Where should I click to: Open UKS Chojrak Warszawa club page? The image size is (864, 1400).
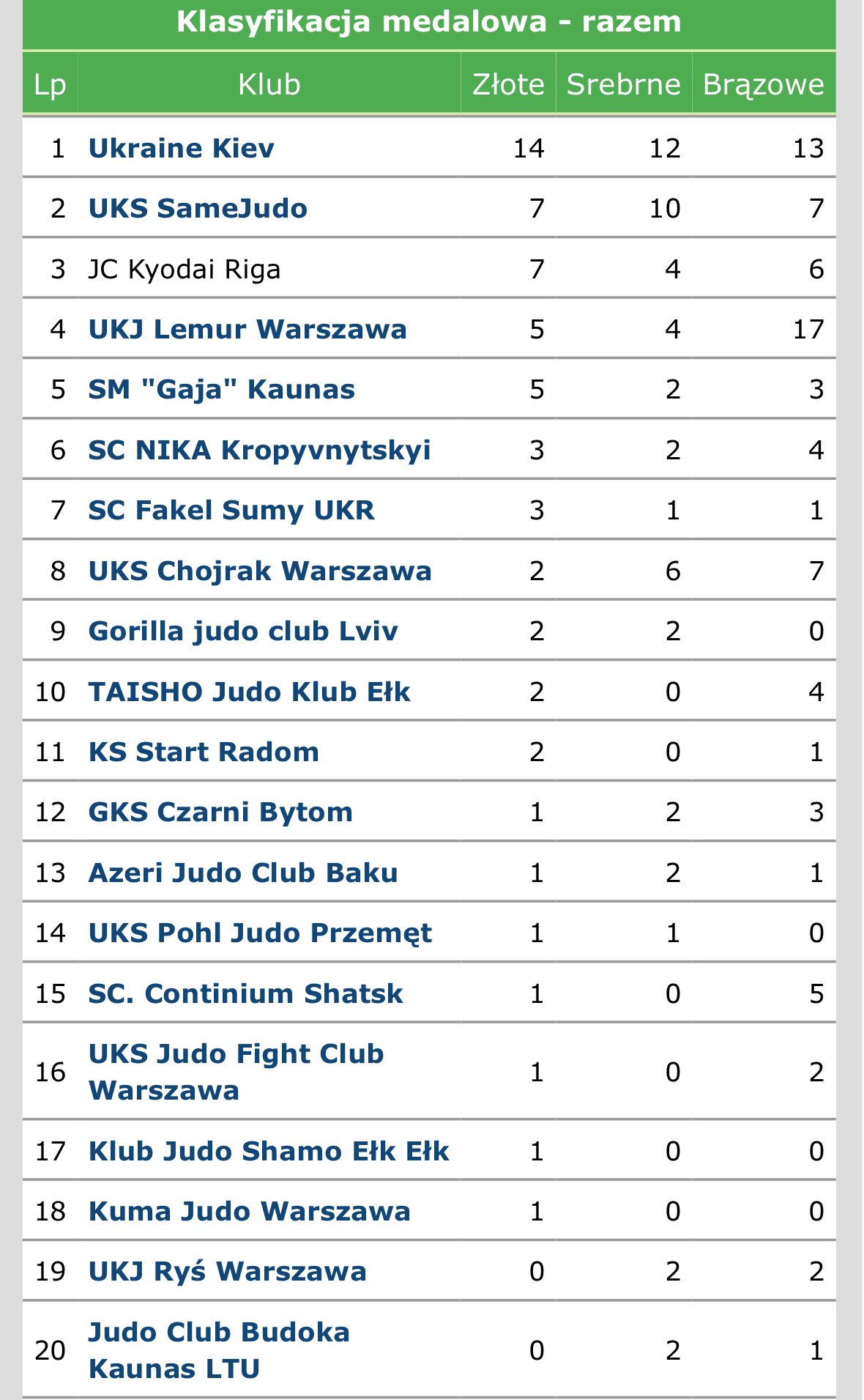259,571
